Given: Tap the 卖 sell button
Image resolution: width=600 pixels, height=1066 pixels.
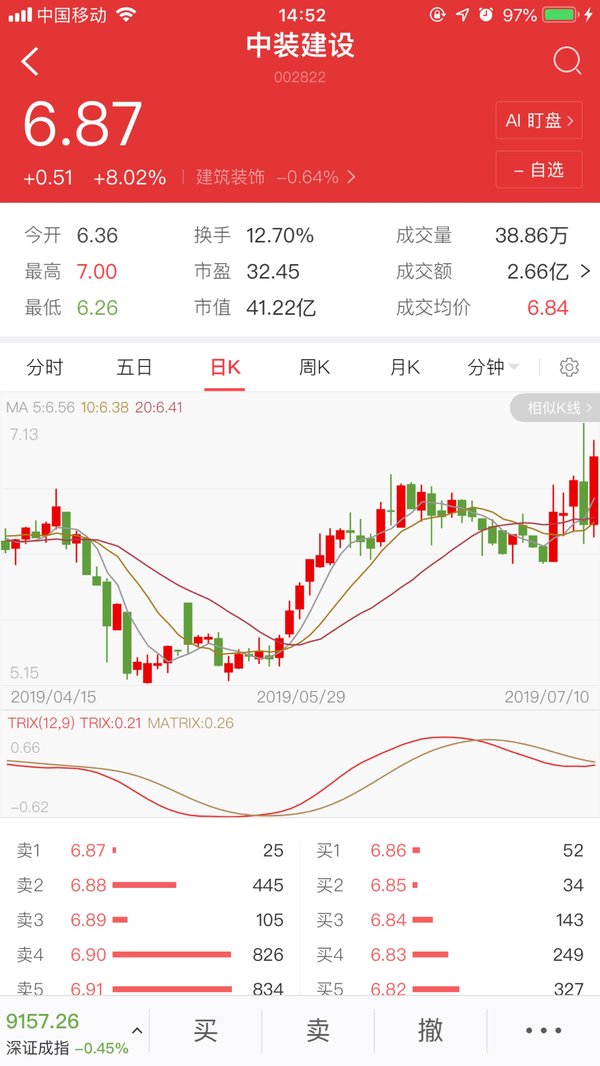Looking at the screenshot, I should click(x=318, y=1031).
